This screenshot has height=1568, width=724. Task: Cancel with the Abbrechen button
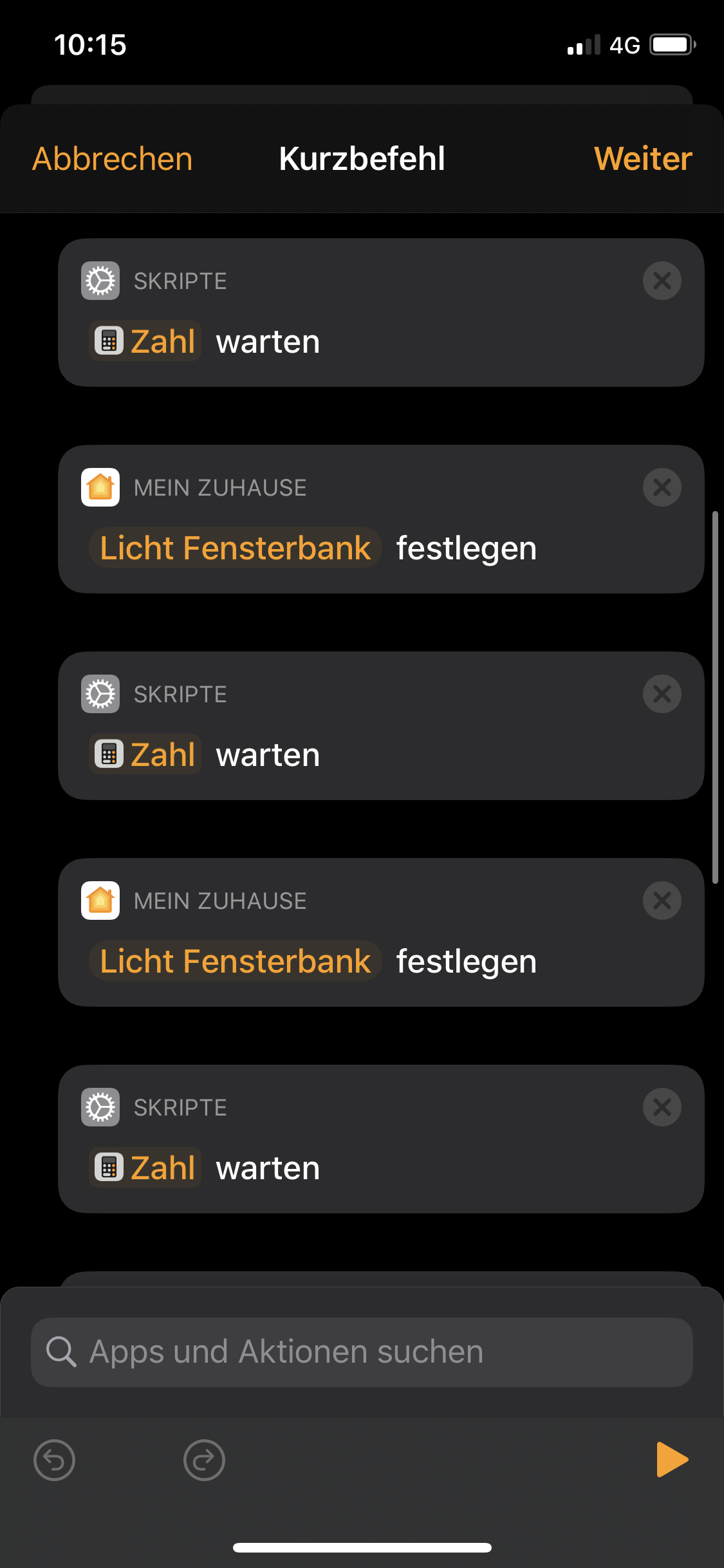click(113, 159)
